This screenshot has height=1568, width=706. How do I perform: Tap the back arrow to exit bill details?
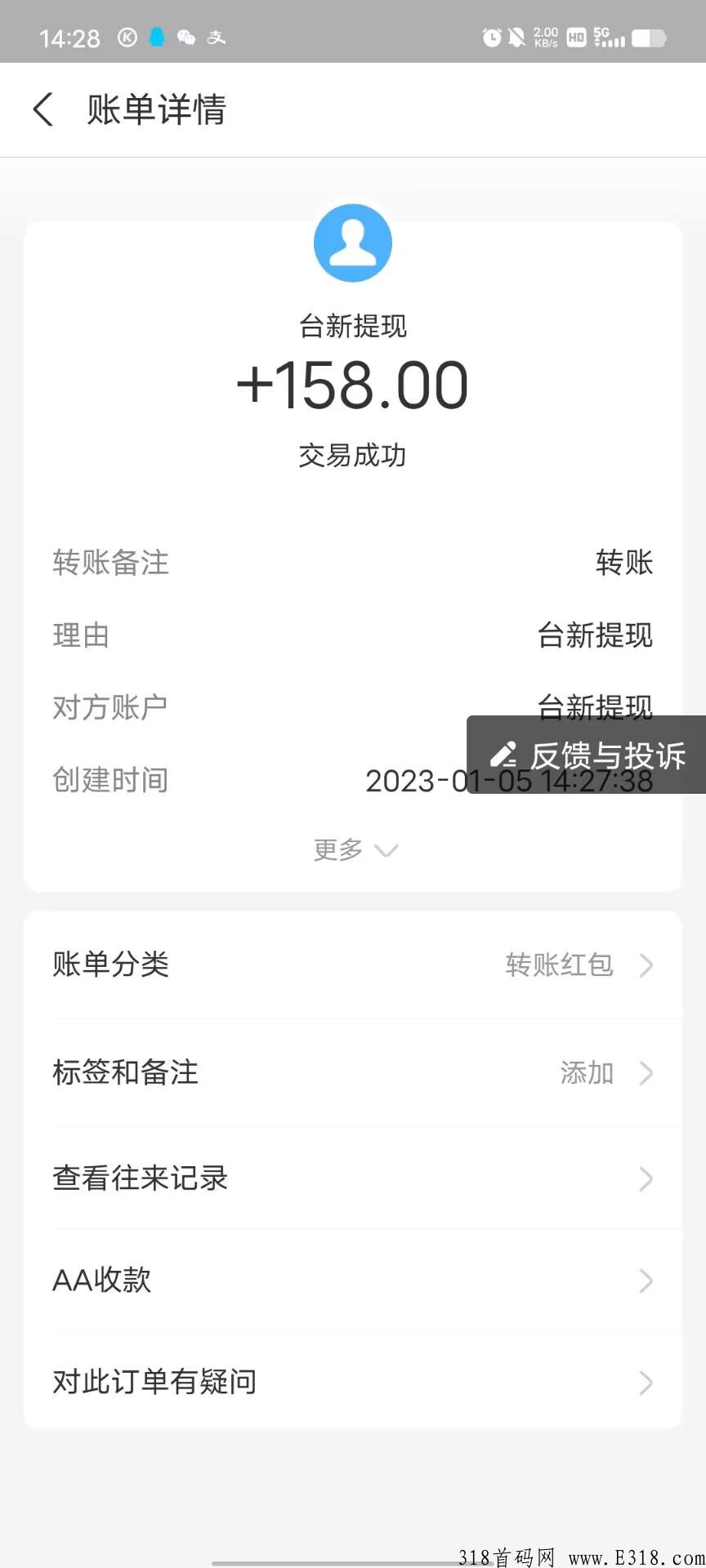(x=42, y=109)
